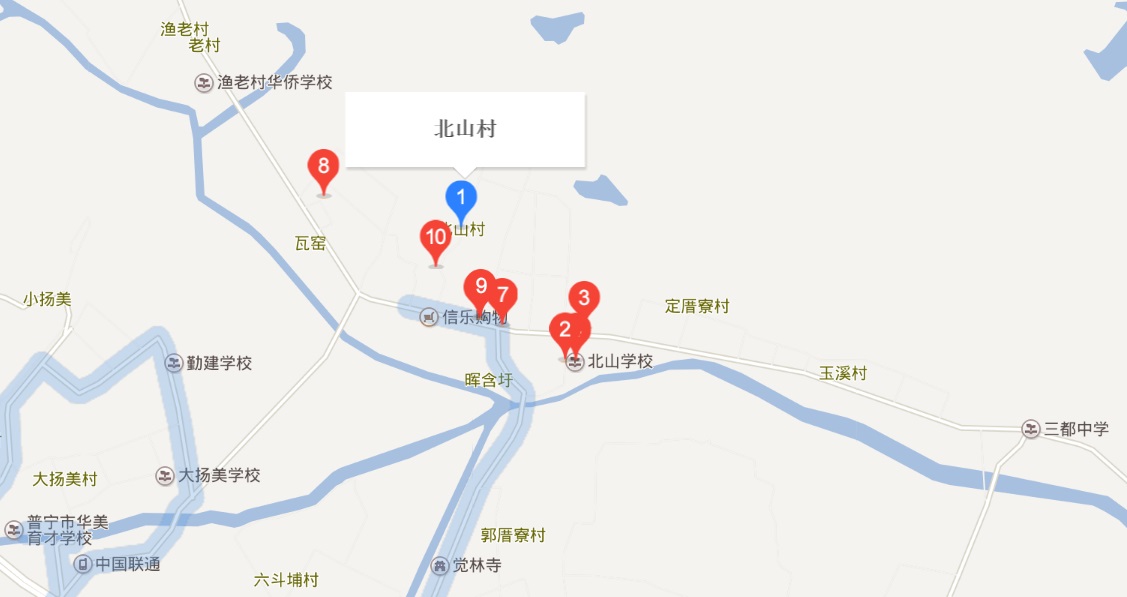Open red map marker number 9
1127x597 pixels.
click(x=479, y=285)
